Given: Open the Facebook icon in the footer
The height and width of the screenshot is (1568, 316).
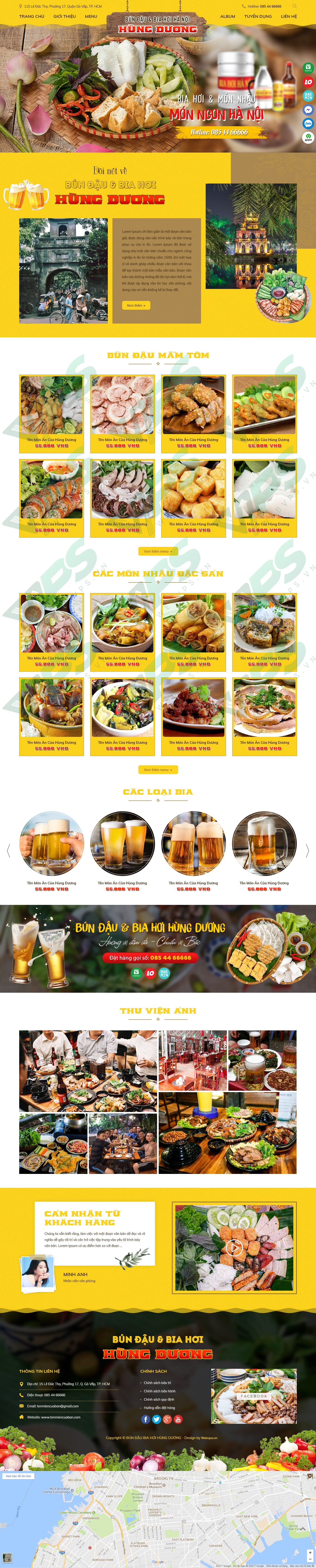Looking at the screenshot, I should click(146, 1419).
